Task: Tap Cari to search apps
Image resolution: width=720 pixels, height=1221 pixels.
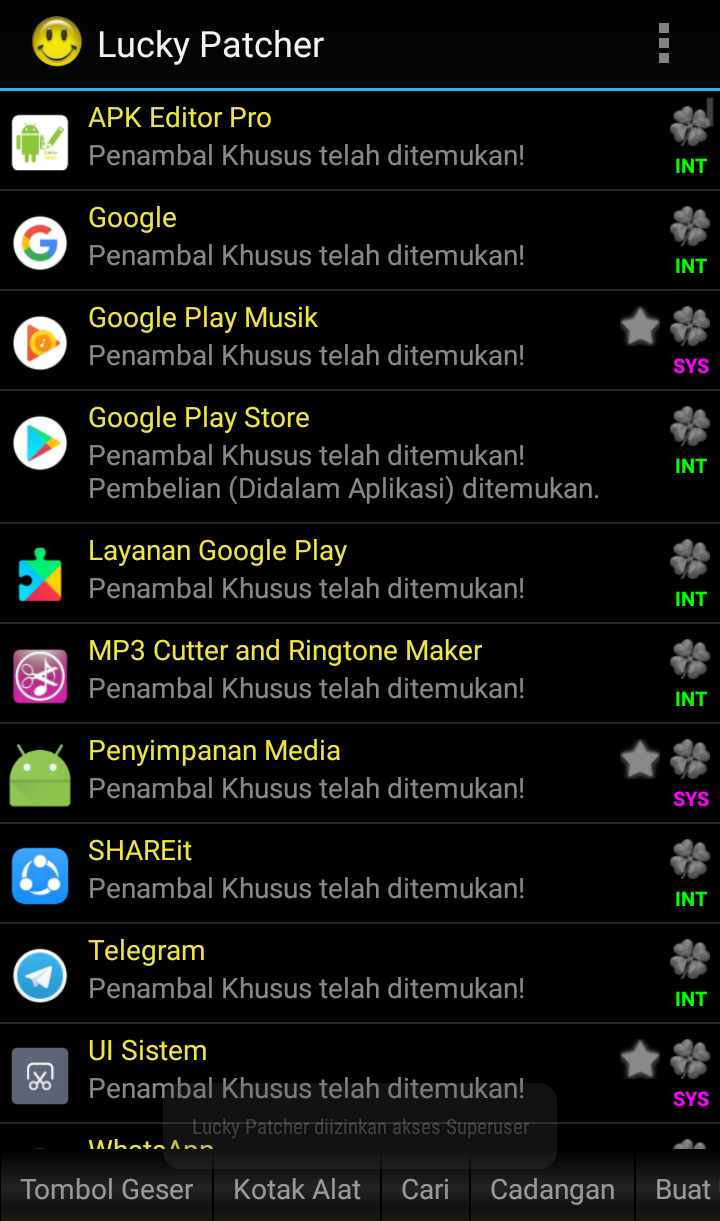Action: click(425, 1189)
